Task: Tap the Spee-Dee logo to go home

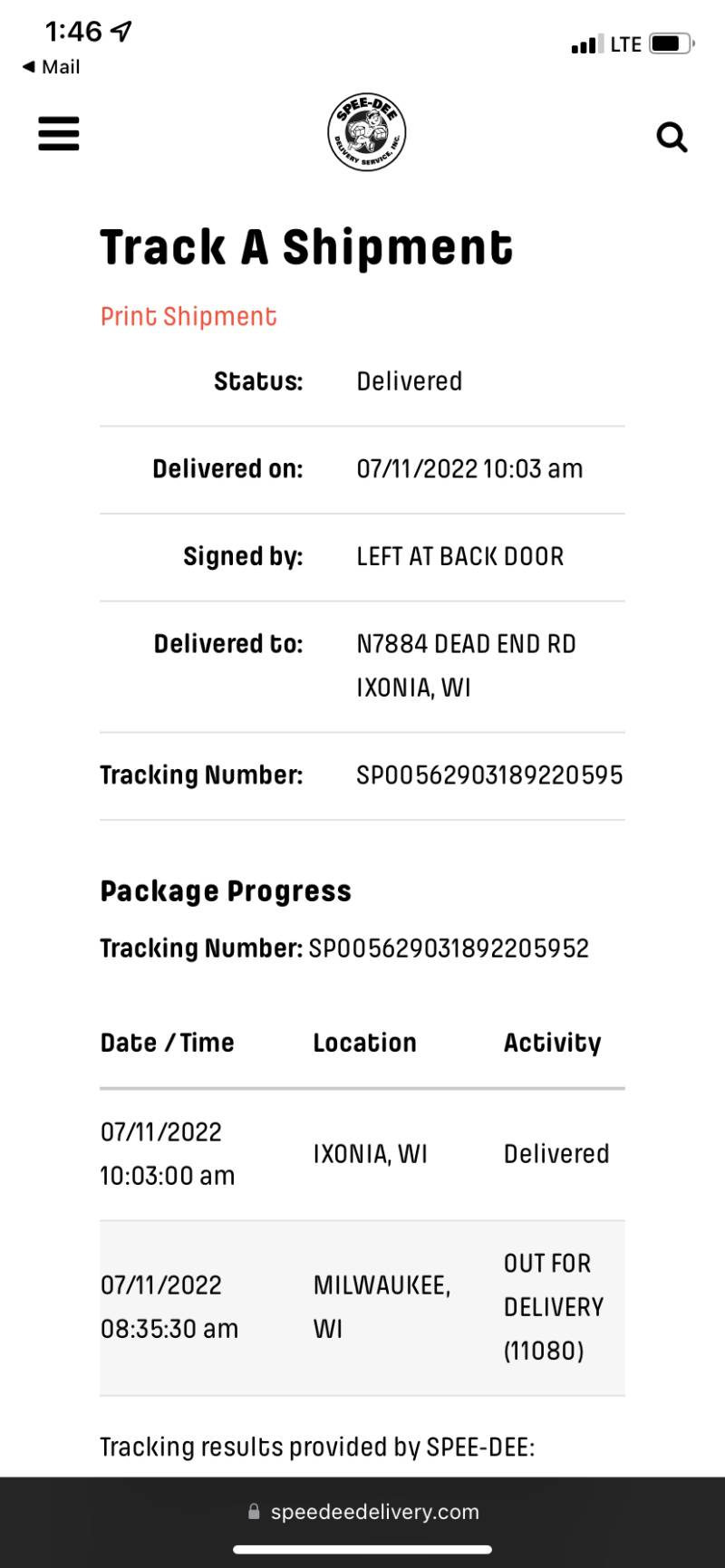Action: pyautogui.click(x=366, y=132)
